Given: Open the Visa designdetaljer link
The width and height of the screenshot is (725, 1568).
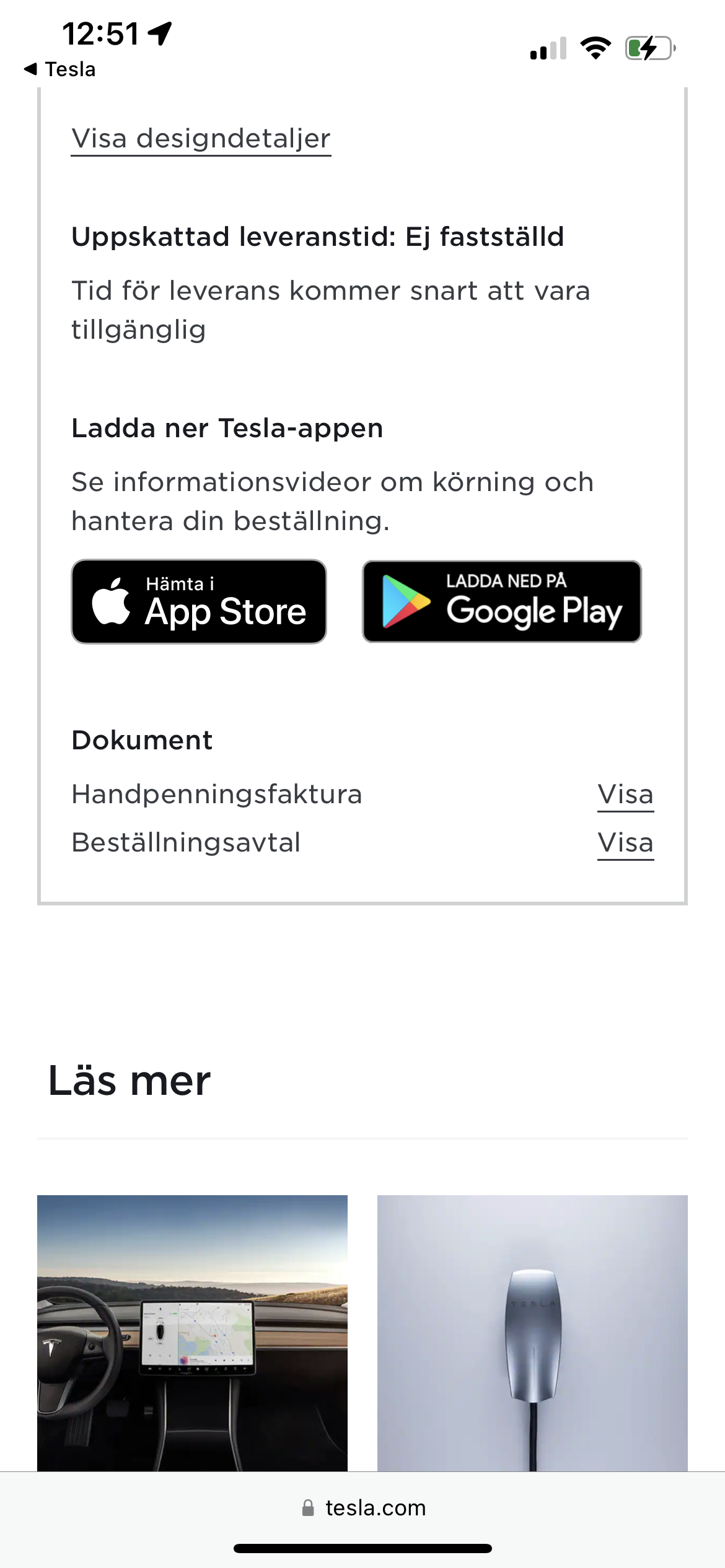Looking at the screenshot, I should 201,139.
